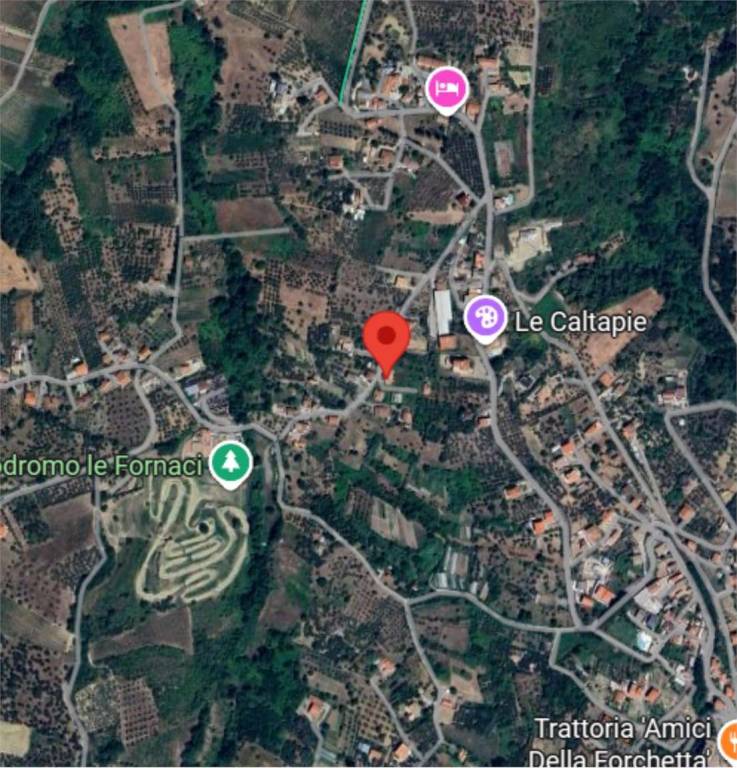Tap the red dropped location pin
This screenshot has width=737, height=768.
386,339
